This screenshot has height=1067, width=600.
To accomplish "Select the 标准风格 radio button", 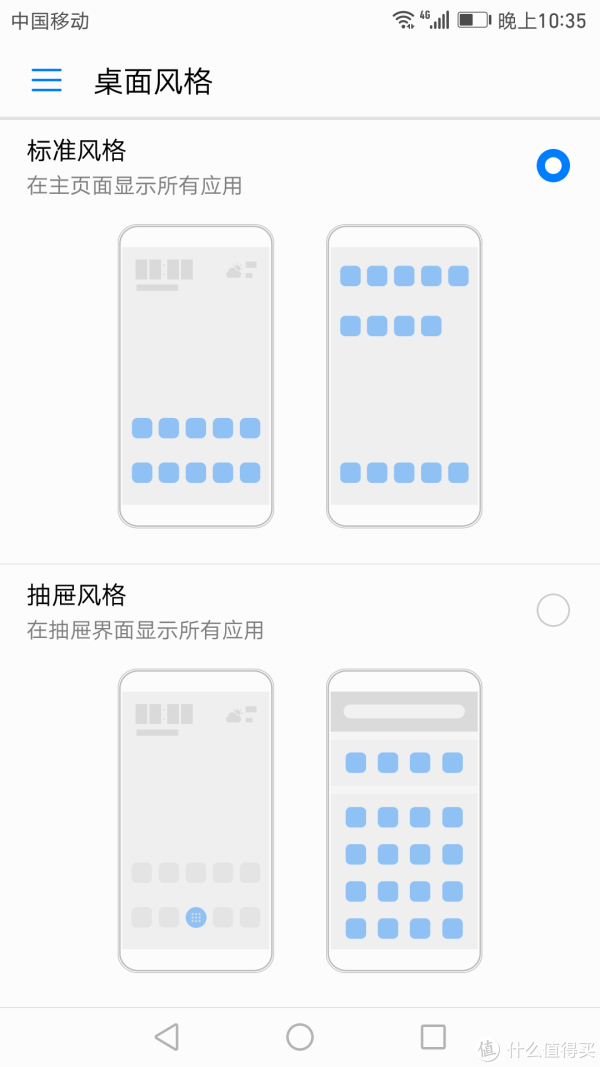I will (552, 166).
